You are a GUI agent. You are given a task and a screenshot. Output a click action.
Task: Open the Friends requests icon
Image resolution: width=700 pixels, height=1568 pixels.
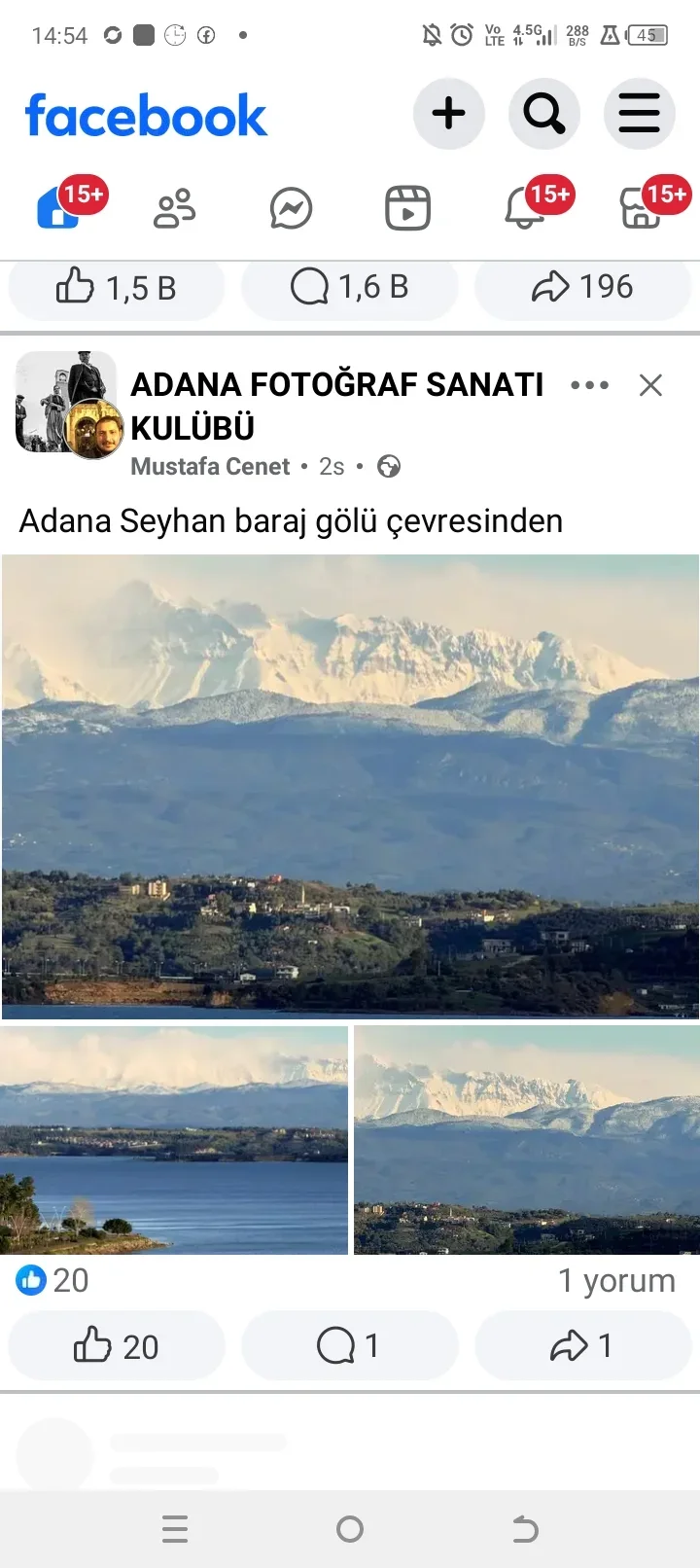click(175, 207)
